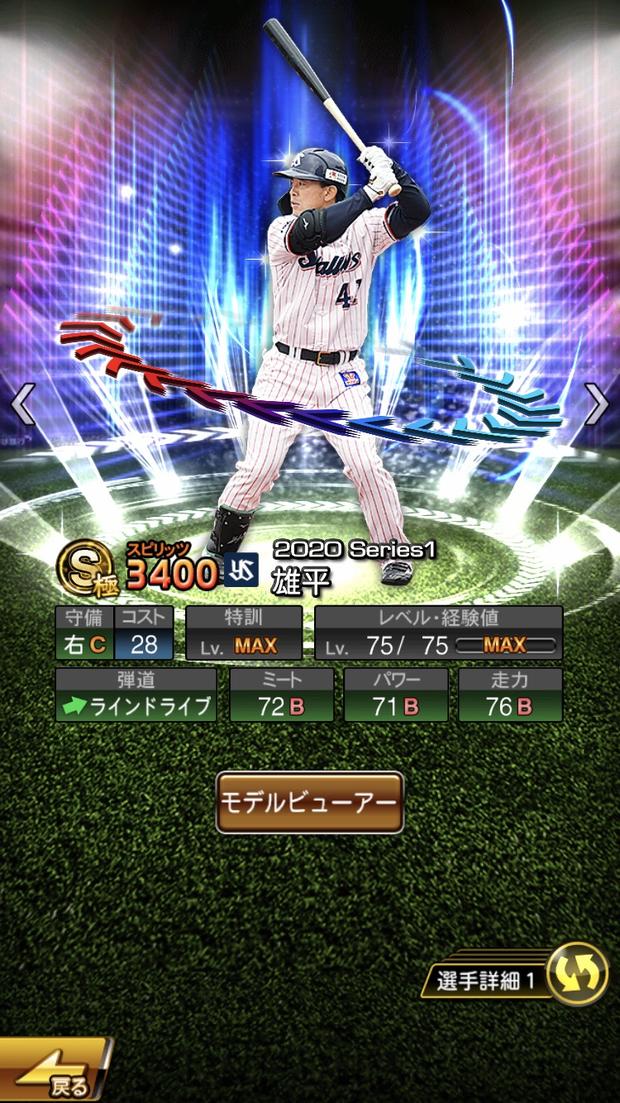Switch the 選手詳細 1 view

coord(578,973)
